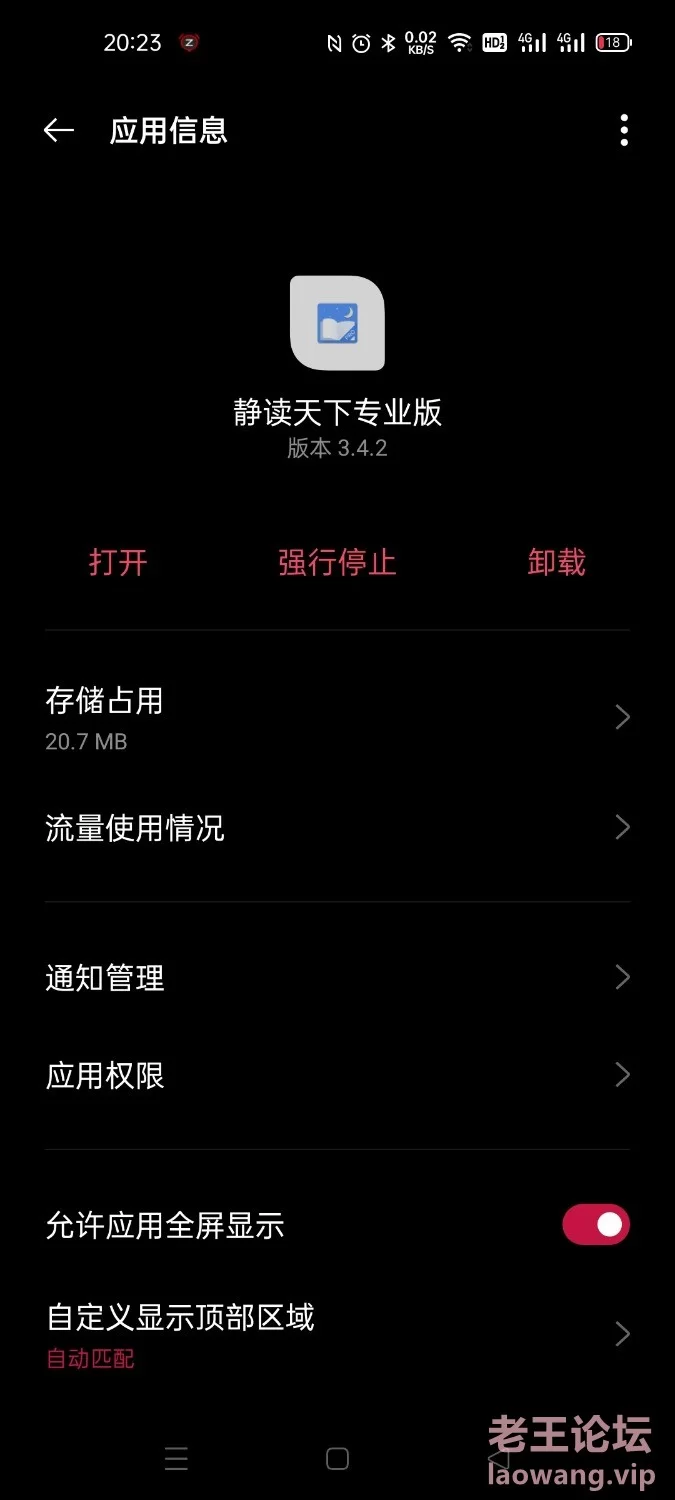675x1500 pixels.
Task: Go back using the top-left arrow
Action: [59, 131]
